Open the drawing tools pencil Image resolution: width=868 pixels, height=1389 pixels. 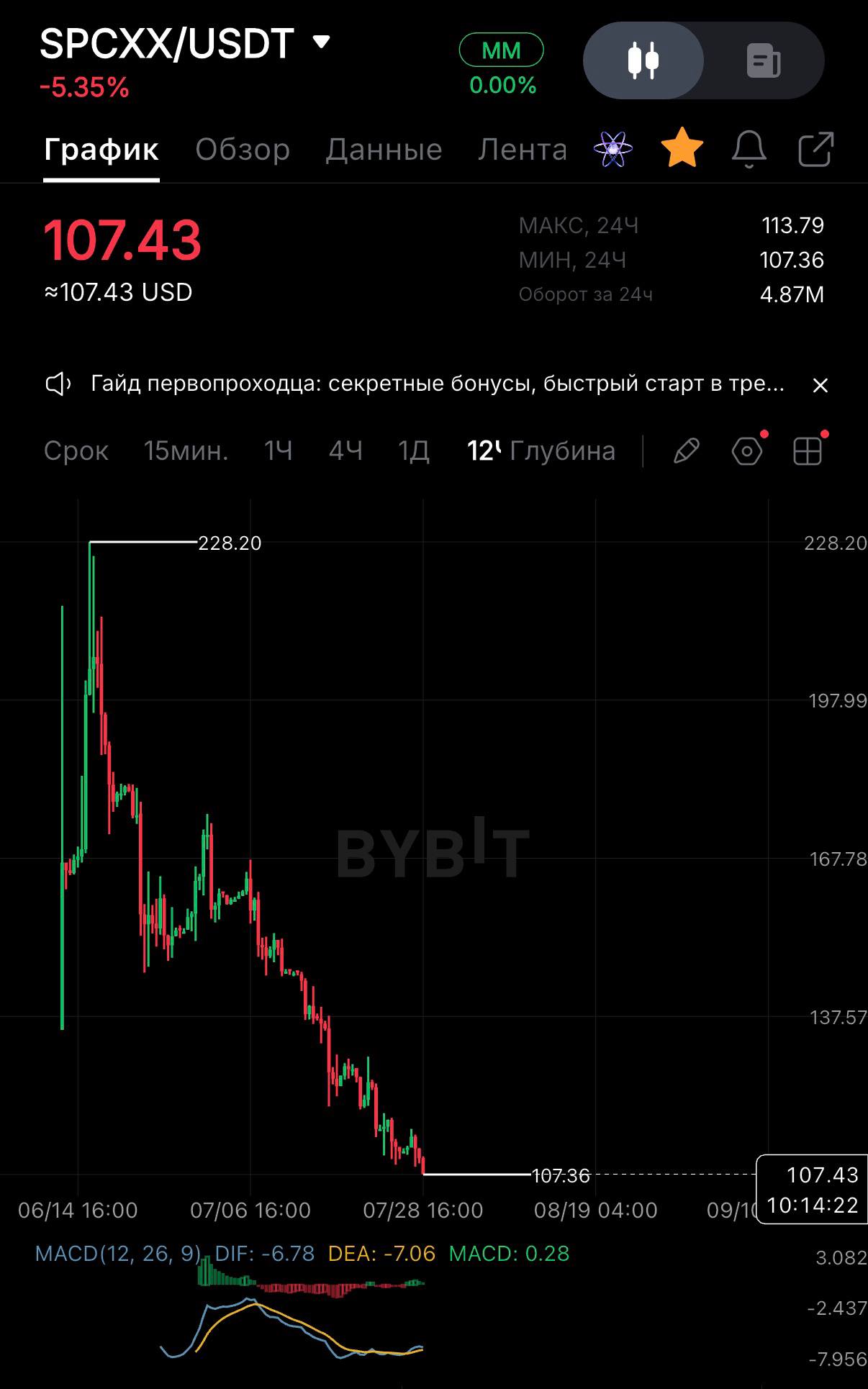pos(686,451)
